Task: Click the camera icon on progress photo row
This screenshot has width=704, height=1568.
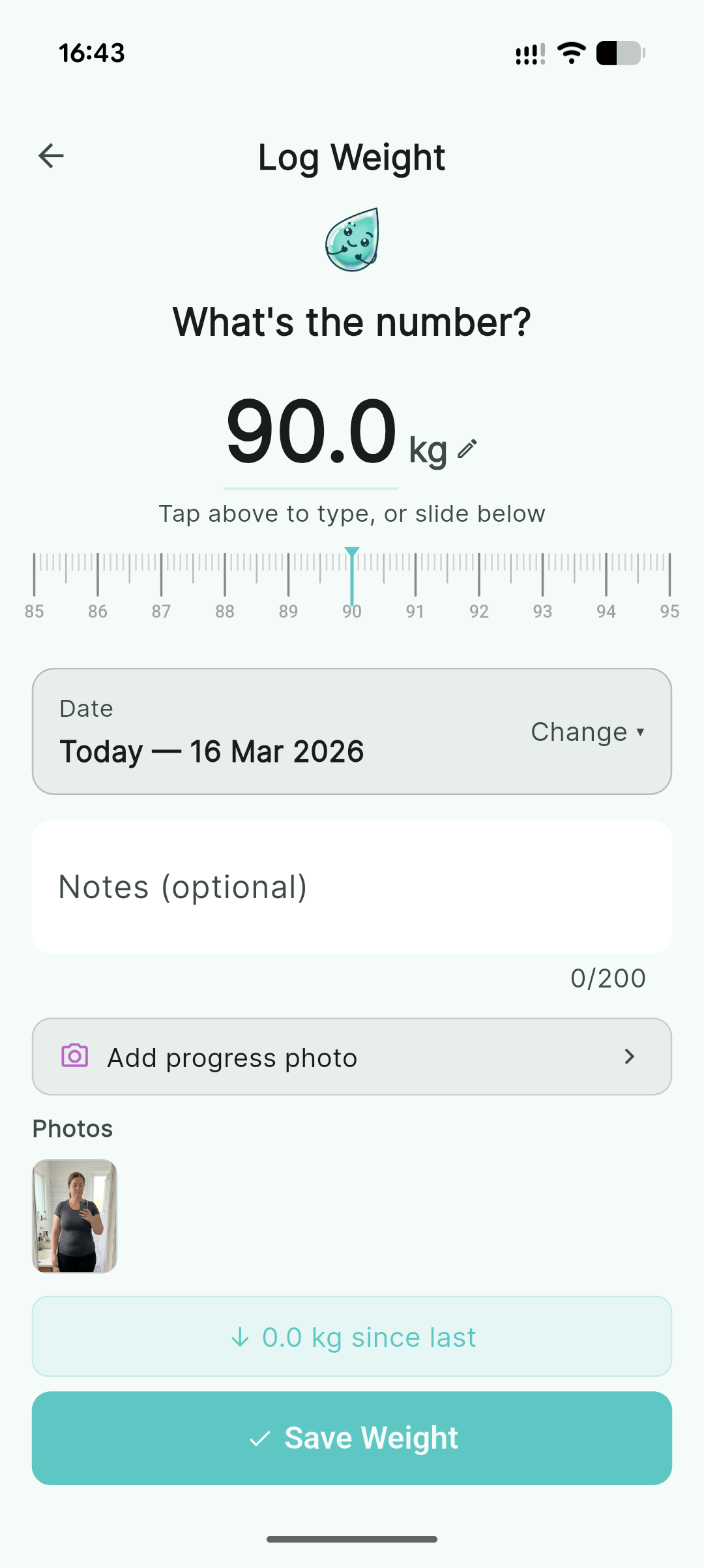Action: (75, 1057)
